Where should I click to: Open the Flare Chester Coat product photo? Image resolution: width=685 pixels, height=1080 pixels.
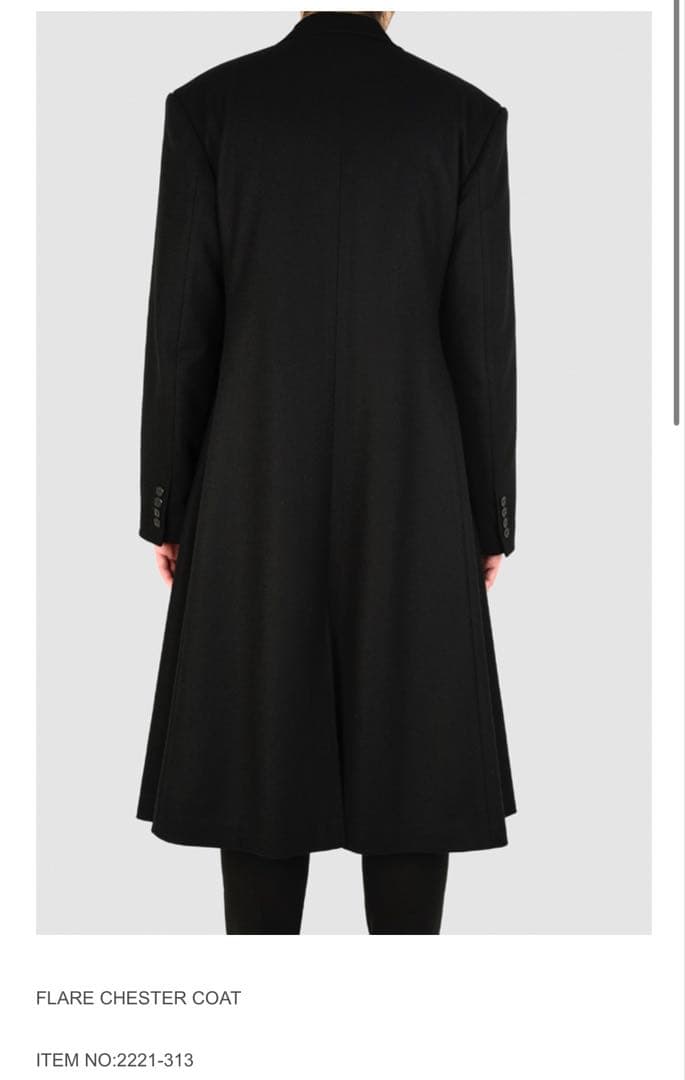343,472
